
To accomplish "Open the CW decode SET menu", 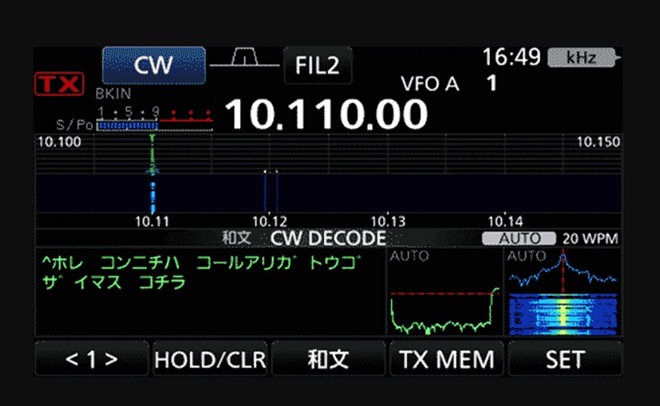I will (565, 359).
